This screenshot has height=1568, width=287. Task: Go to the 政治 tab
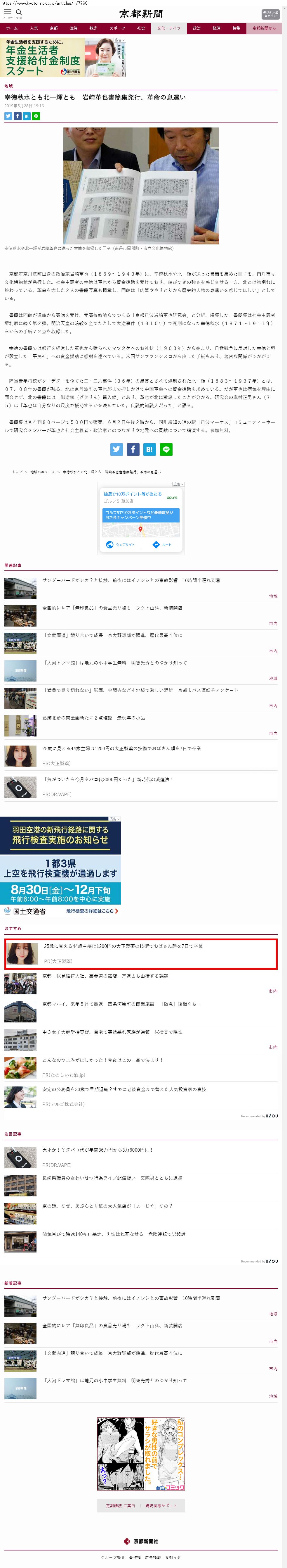(x=196, y=28)
